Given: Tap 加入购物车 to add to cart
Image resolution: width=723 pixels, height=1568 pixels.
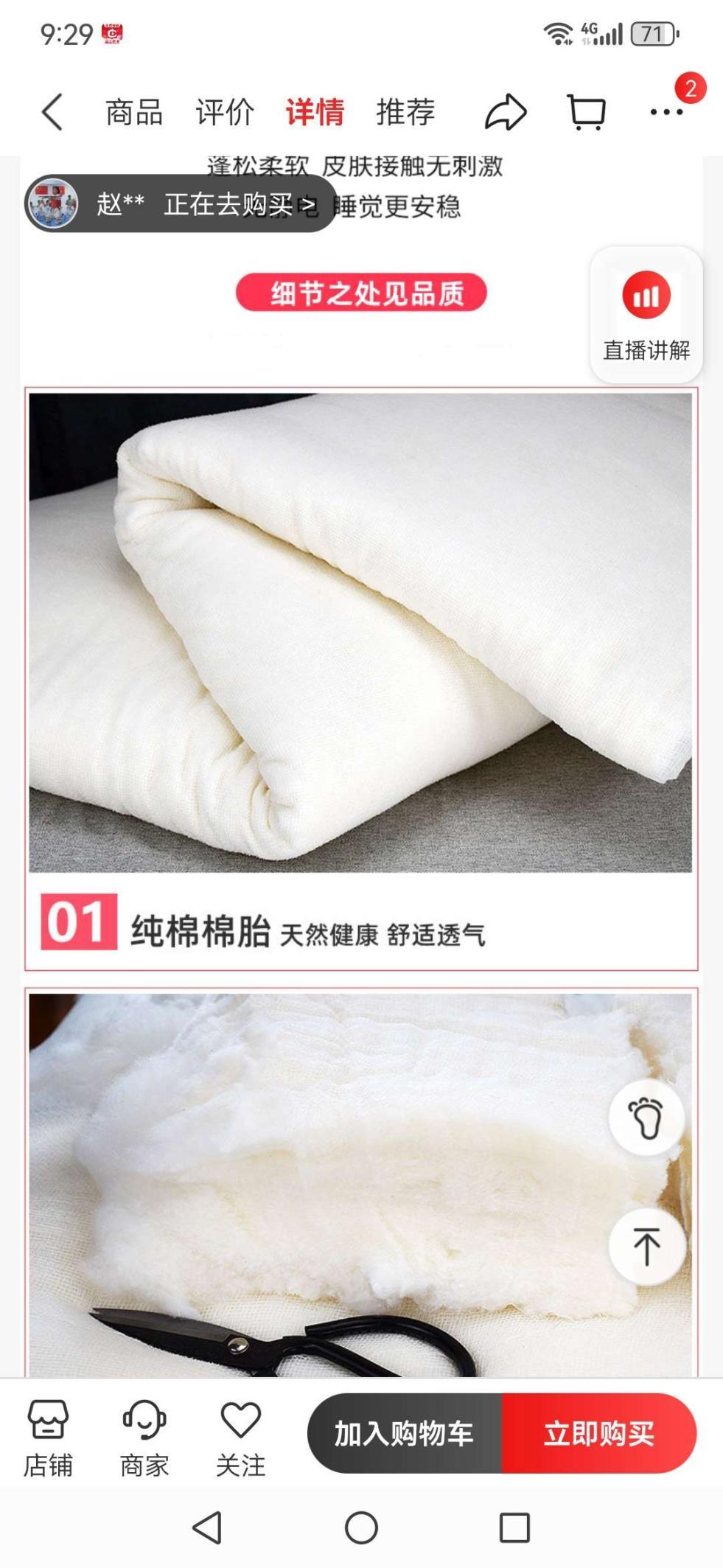Looking at the screenshot, I should click(405, 1434).
